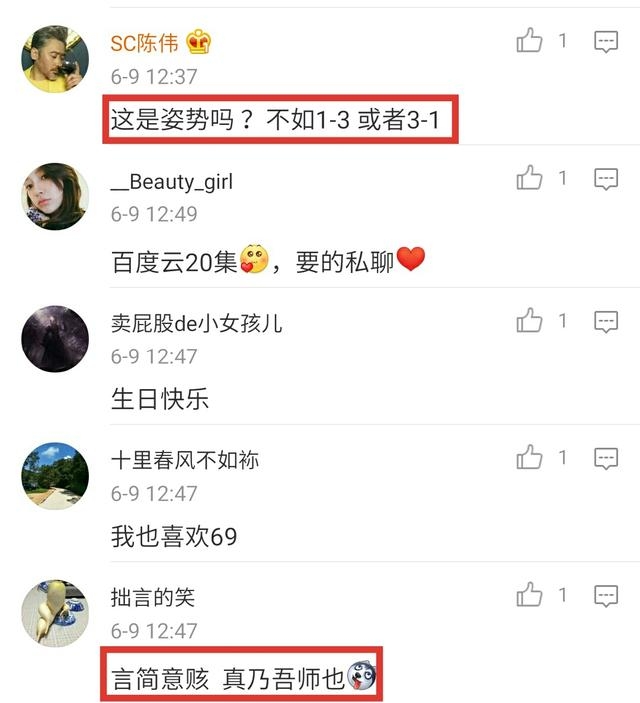Like the 生日快乐 comment by 卖屁股de小女孩儿

click(529, 321)
